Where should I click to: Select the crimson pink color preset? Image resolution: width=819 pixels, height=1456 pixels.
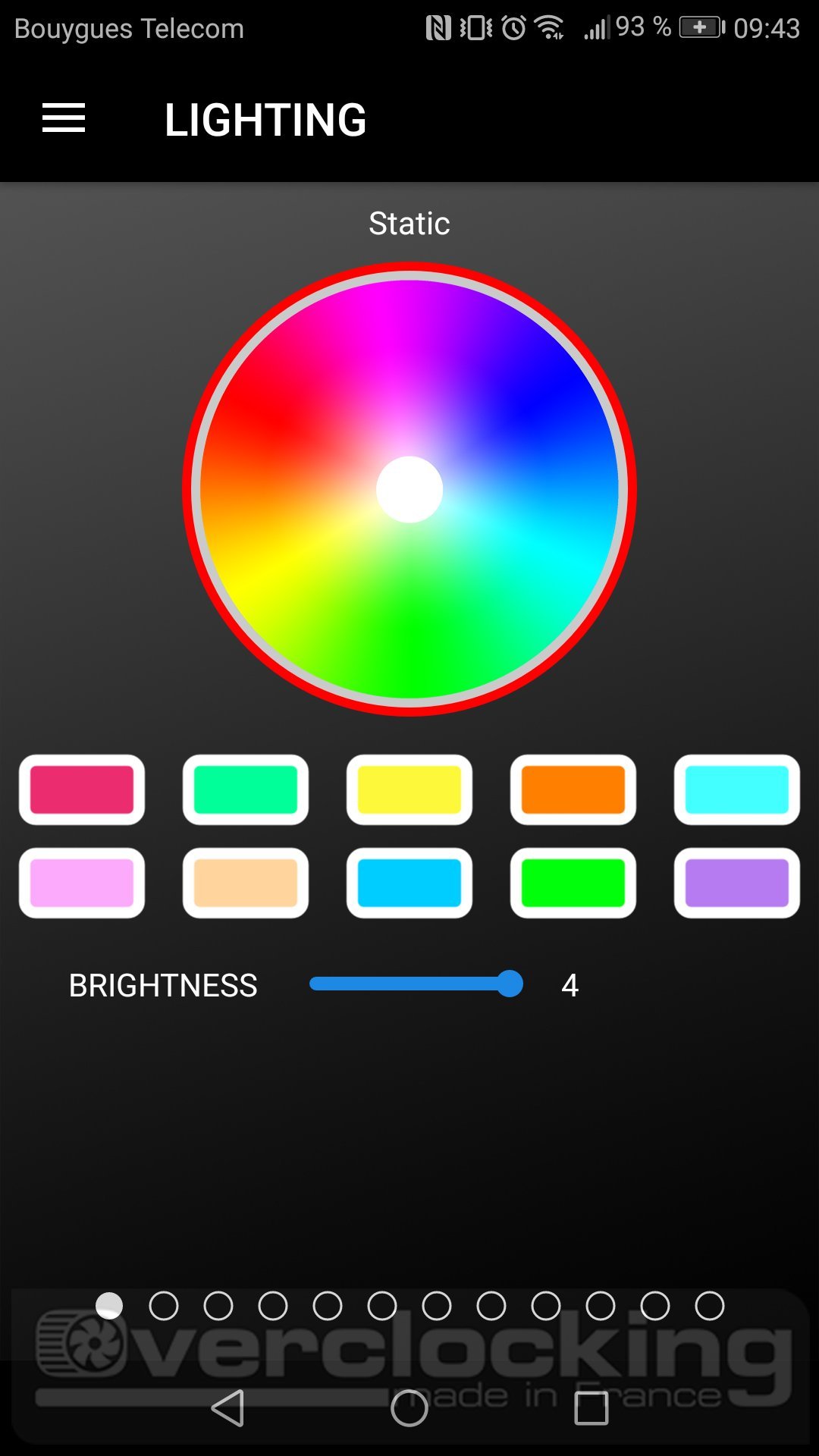tap(82, 789)
